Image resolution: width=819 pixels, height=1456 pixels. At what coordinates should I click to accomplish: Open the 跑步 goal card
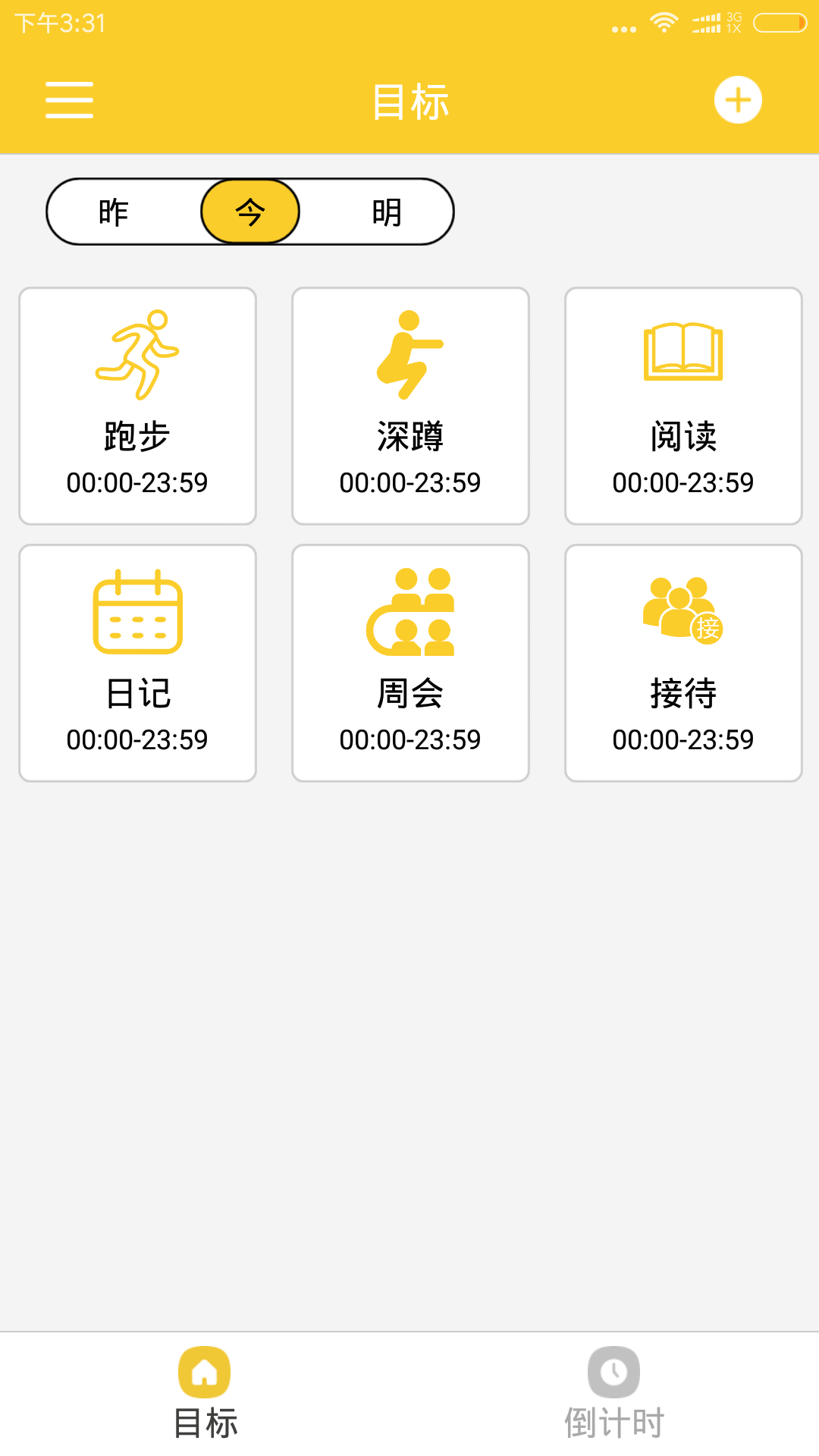pos(137,406)
